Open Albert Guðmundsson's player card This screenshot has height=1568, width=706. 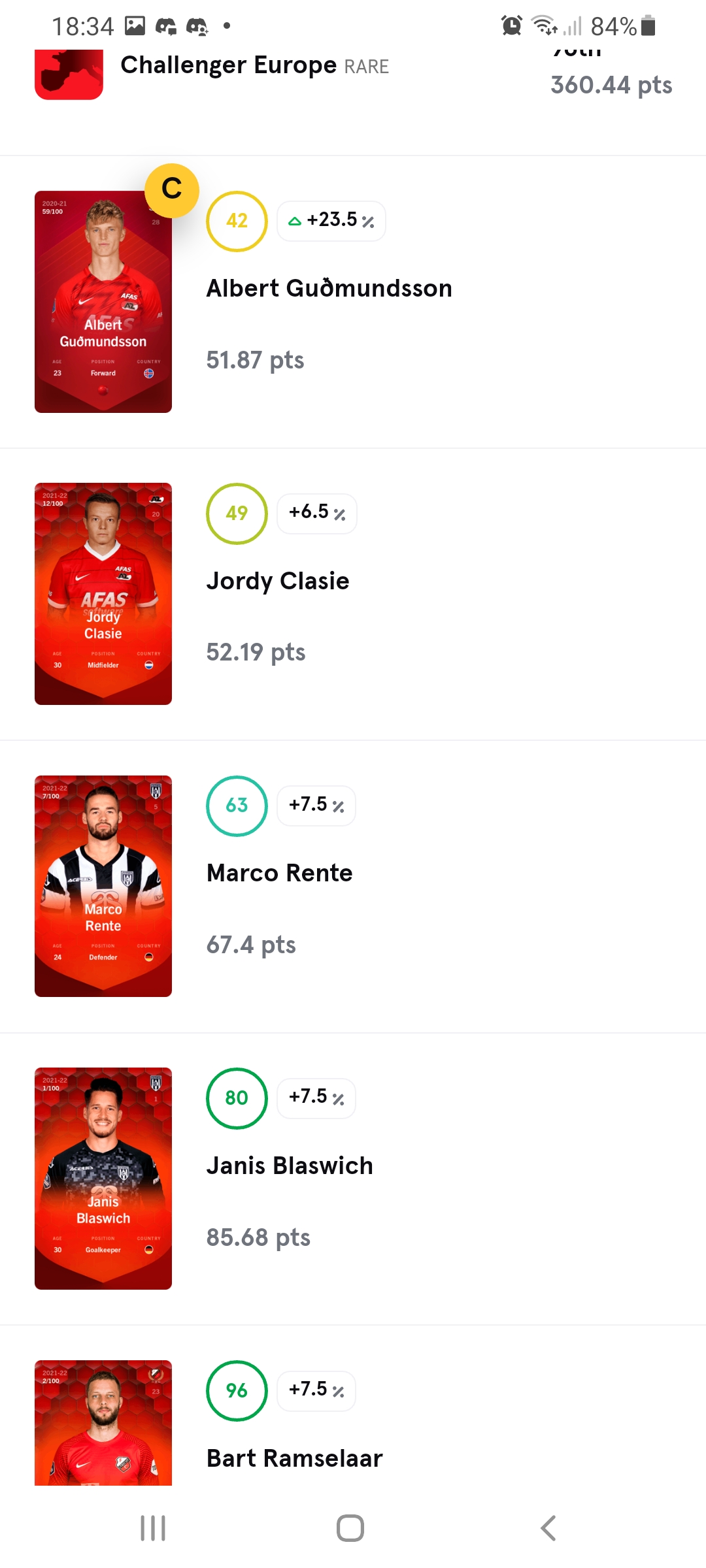coord(103,302)
